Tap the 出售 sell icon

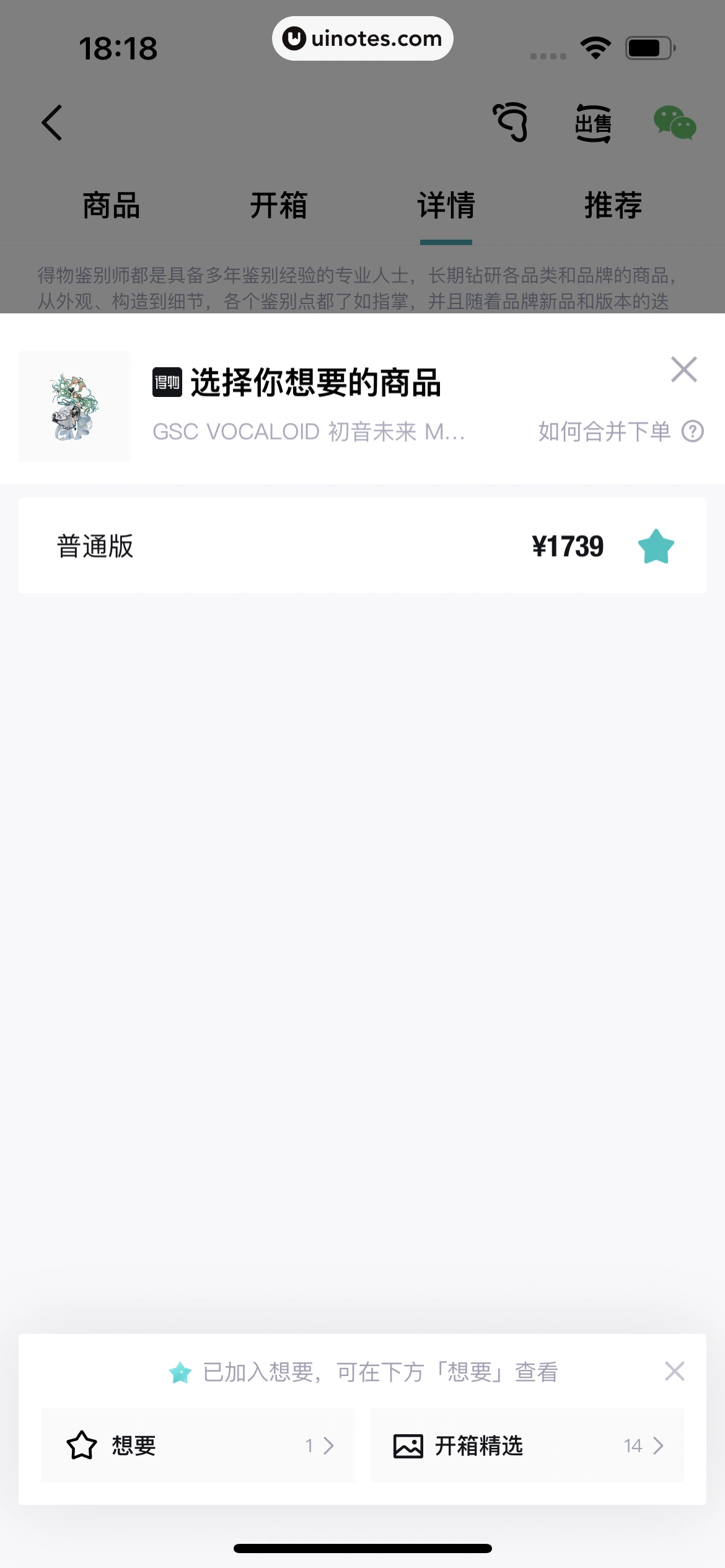click(594, 123)
